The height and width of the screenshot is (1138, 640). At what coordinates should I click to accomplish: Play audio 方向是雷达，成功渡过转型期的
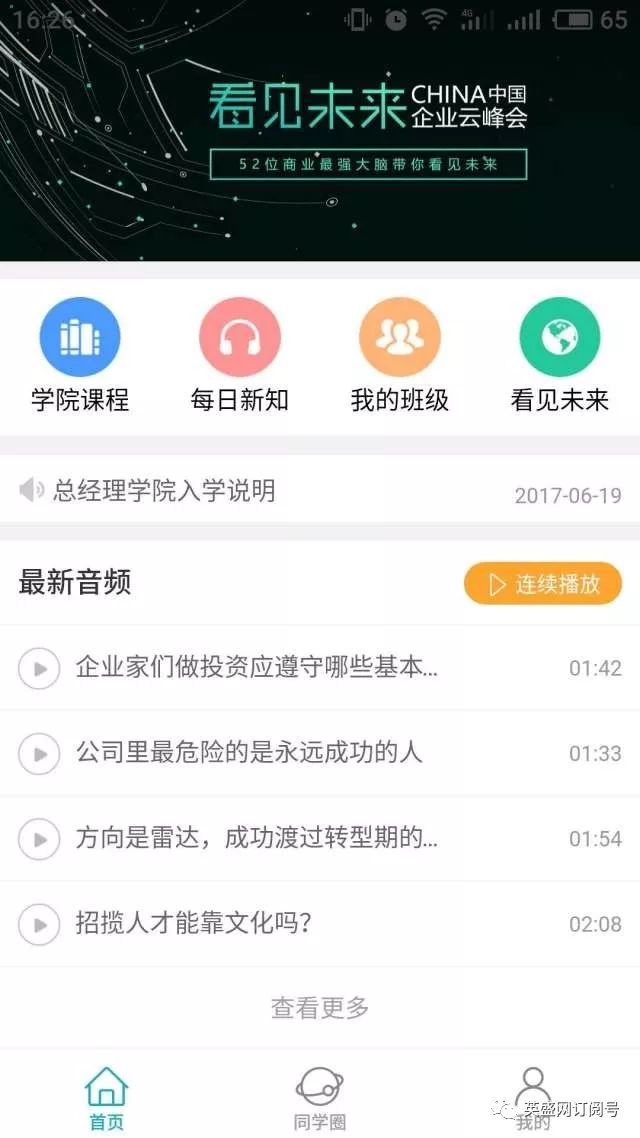[320, 839]
